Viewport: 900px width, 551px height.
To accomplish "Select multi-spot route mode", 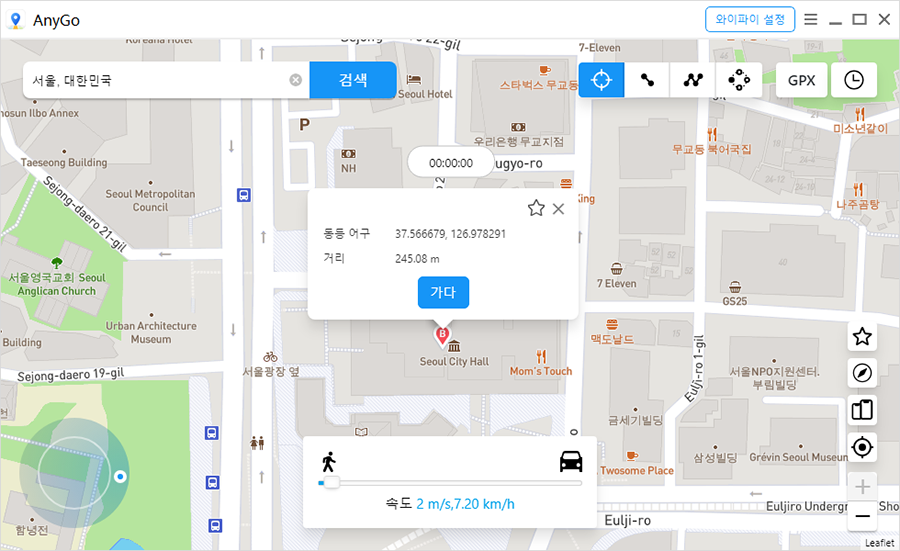I will point(693,80).
